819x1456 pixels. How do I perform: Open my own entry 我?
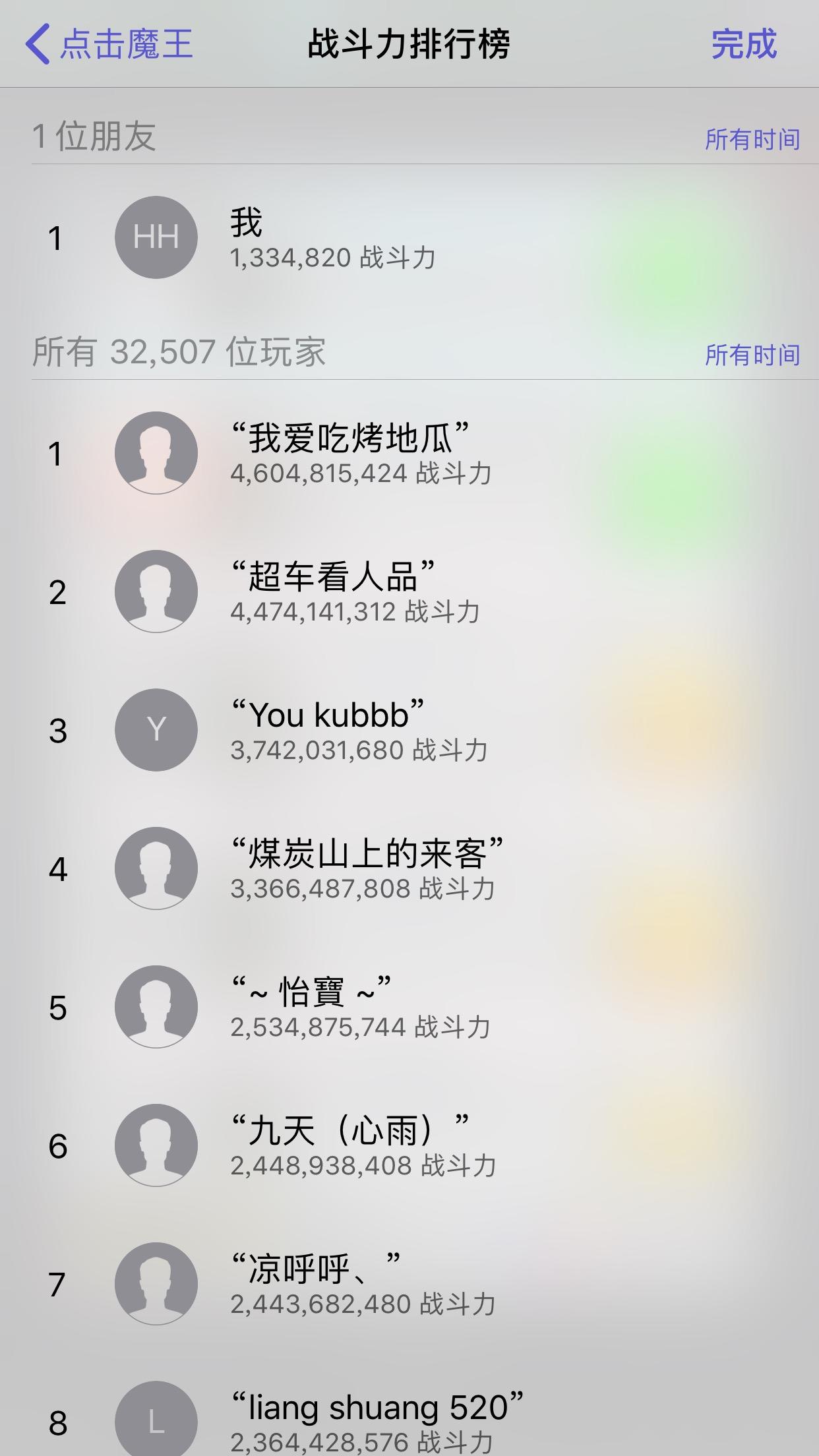(x=409, y=237)
